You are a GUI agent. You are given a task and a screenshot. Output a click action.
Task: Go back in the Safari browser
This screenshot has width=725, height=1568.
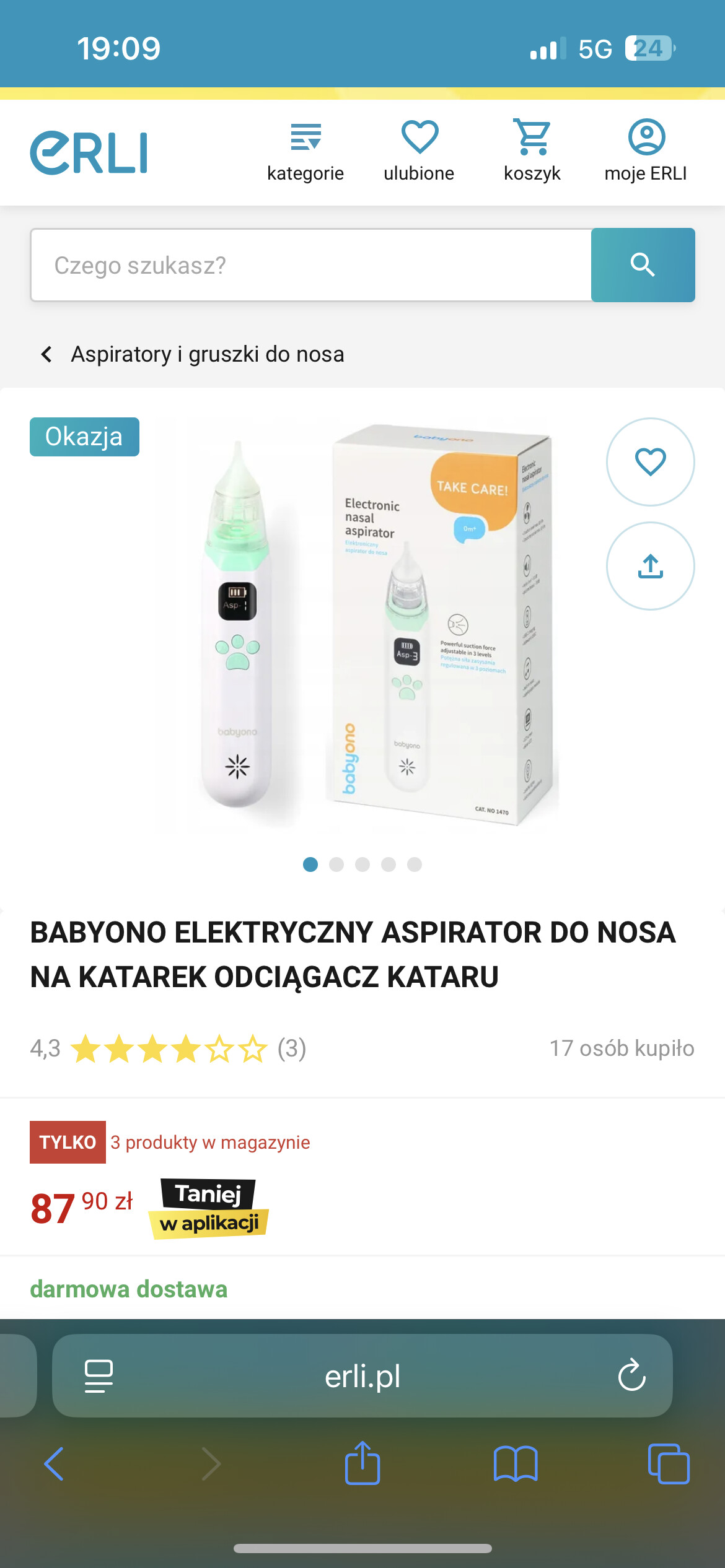(x=54, y=1464)
